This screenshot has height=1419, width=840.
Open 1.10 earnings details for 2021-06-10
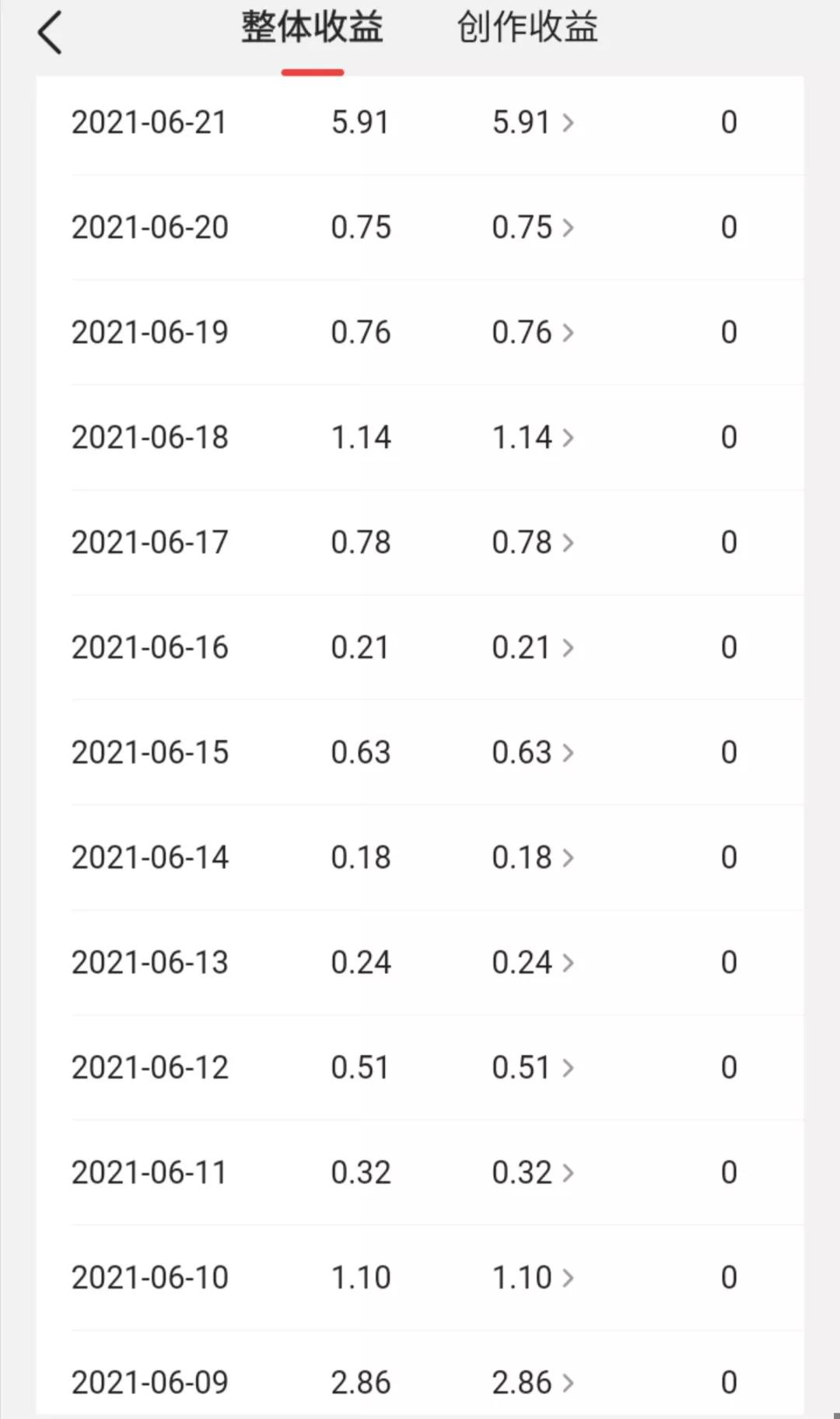point(533,1277)
